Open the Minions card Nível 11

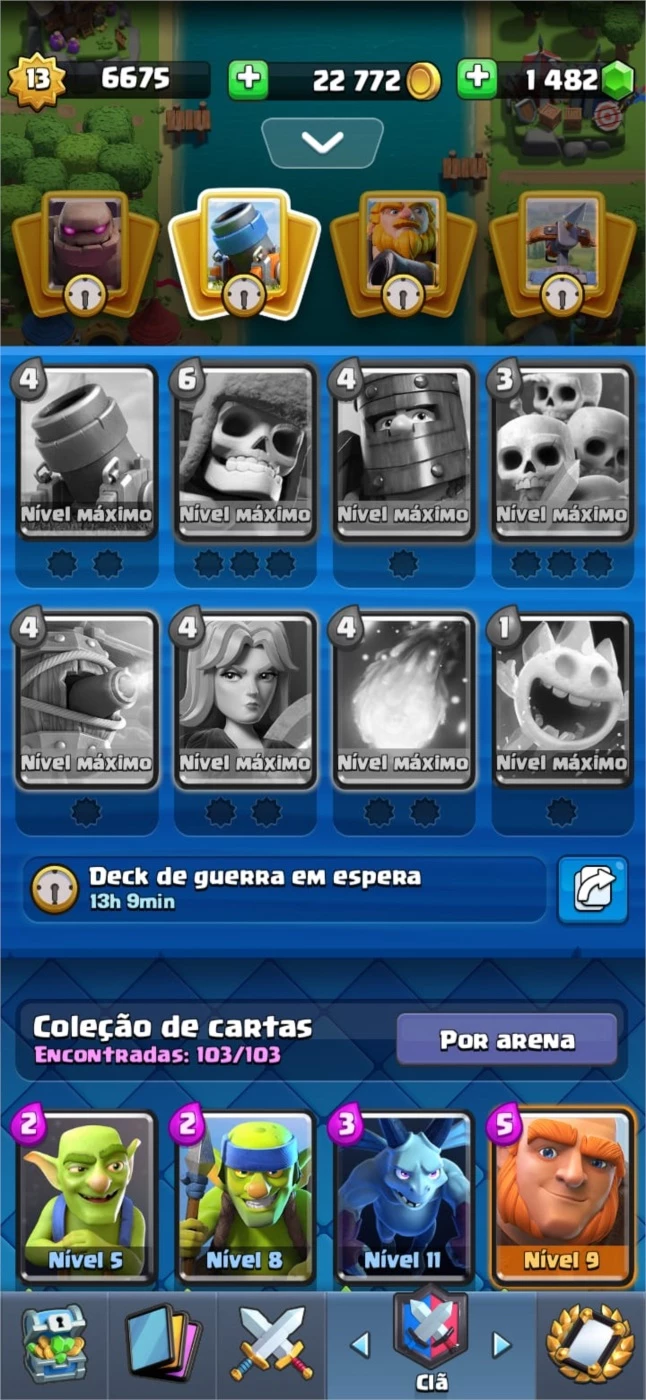(x=403, y=1197)
